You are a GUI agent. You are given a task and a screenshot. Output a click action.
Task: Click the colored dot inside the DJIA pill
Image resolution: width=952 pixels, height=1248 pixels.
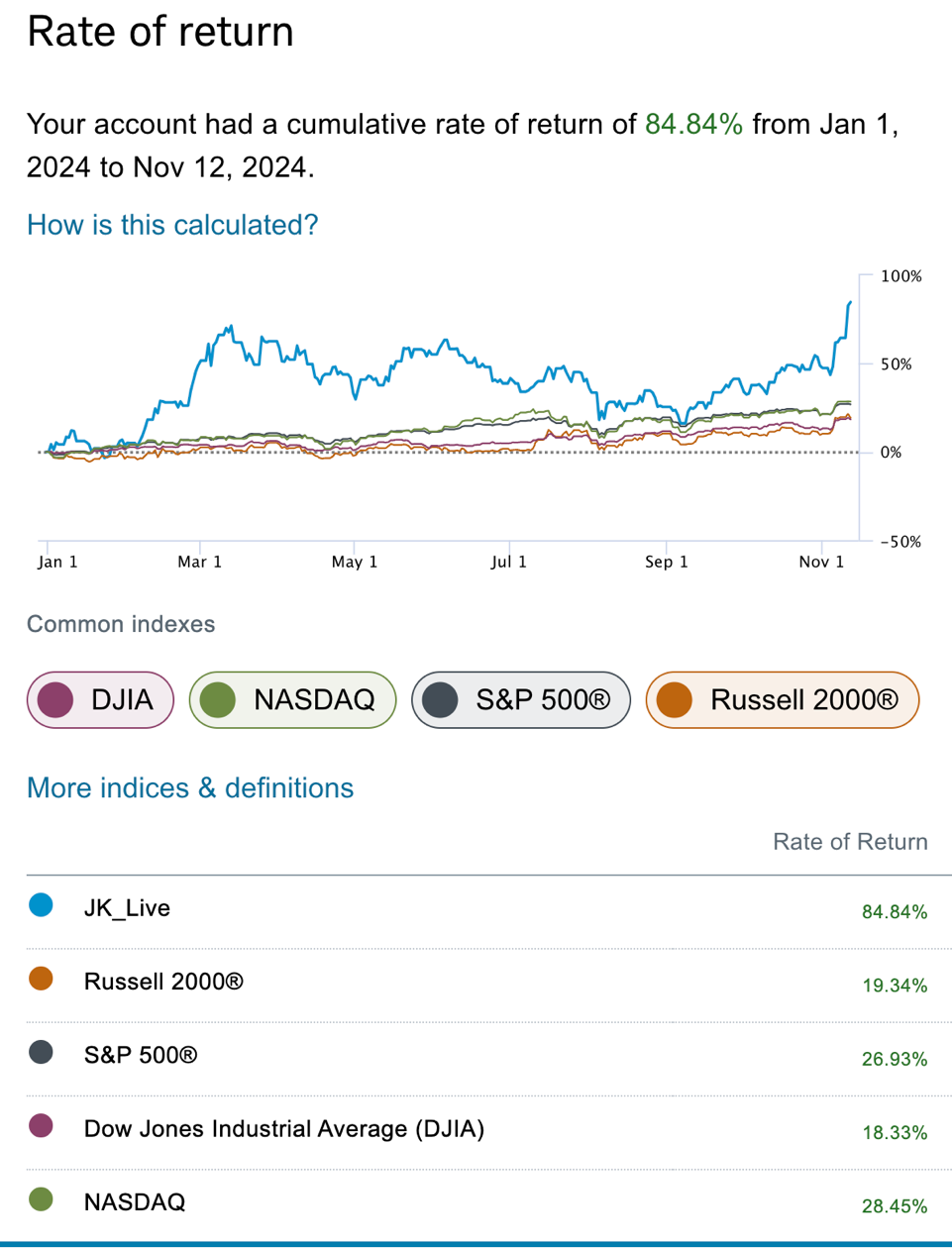pyautogui.click(x=56, y=699)
